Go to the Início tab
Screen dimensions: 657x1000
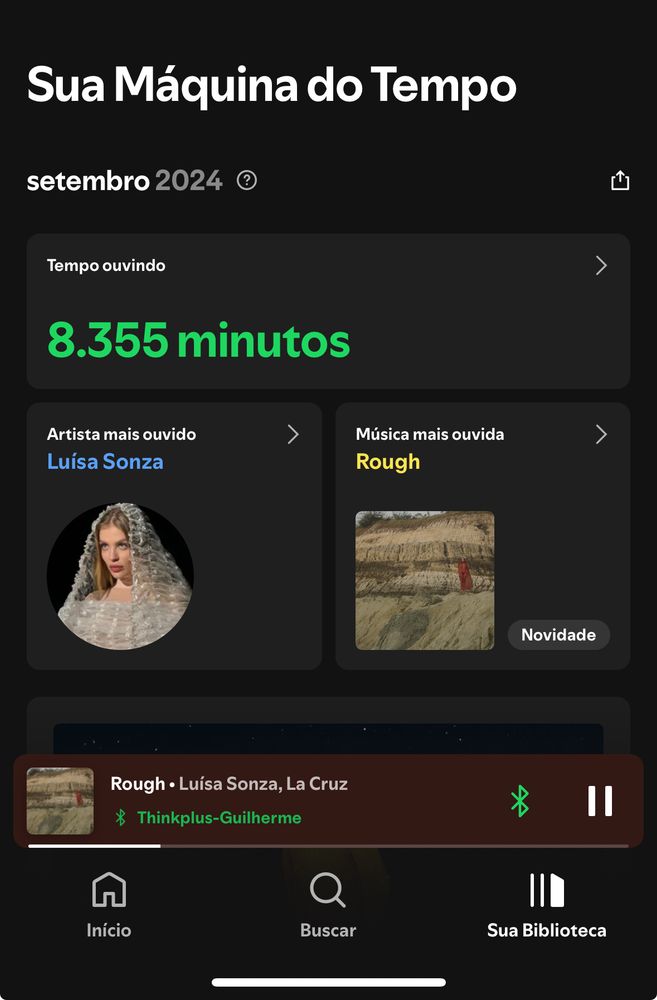[109, 906]
